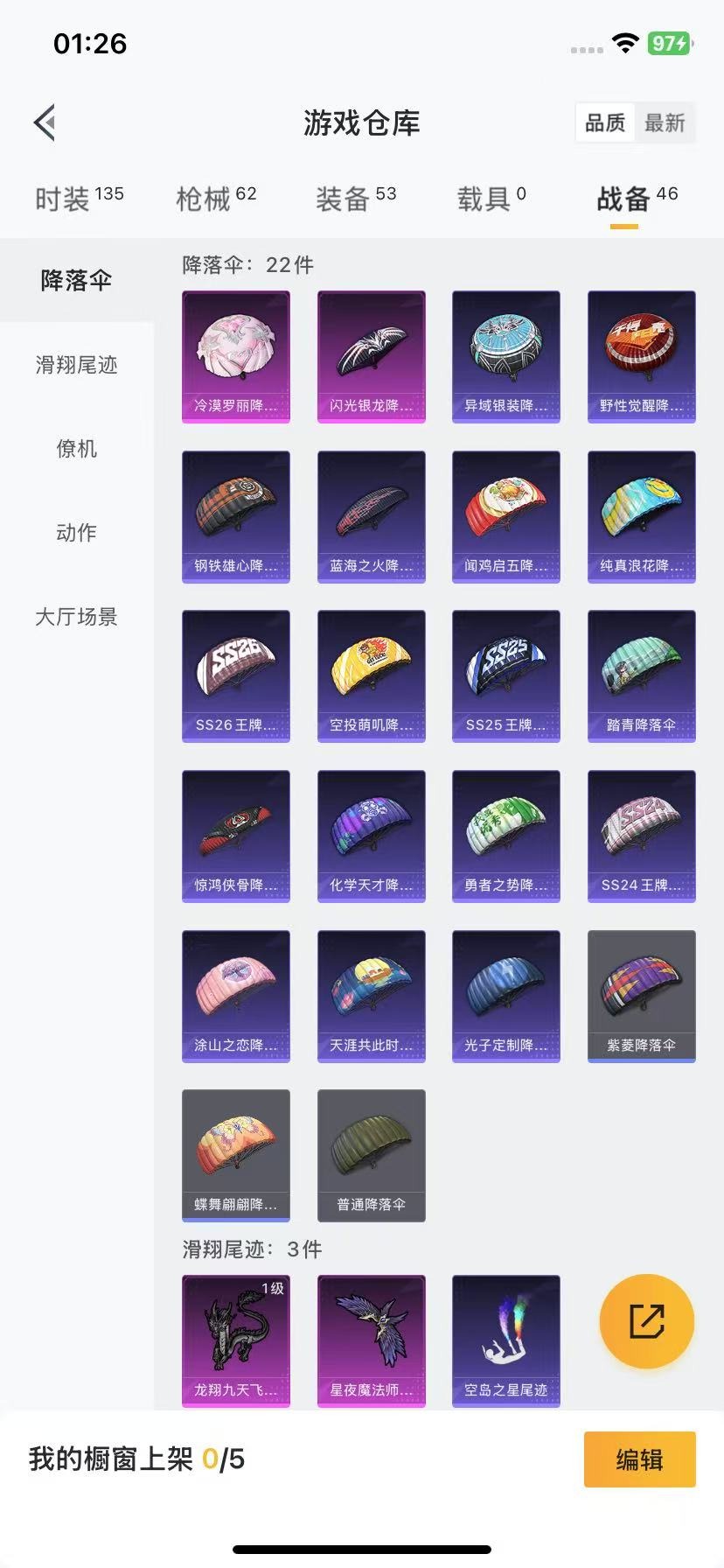
Task: Open the 闪光银龙 parachute item
Action: pos(372,356)
